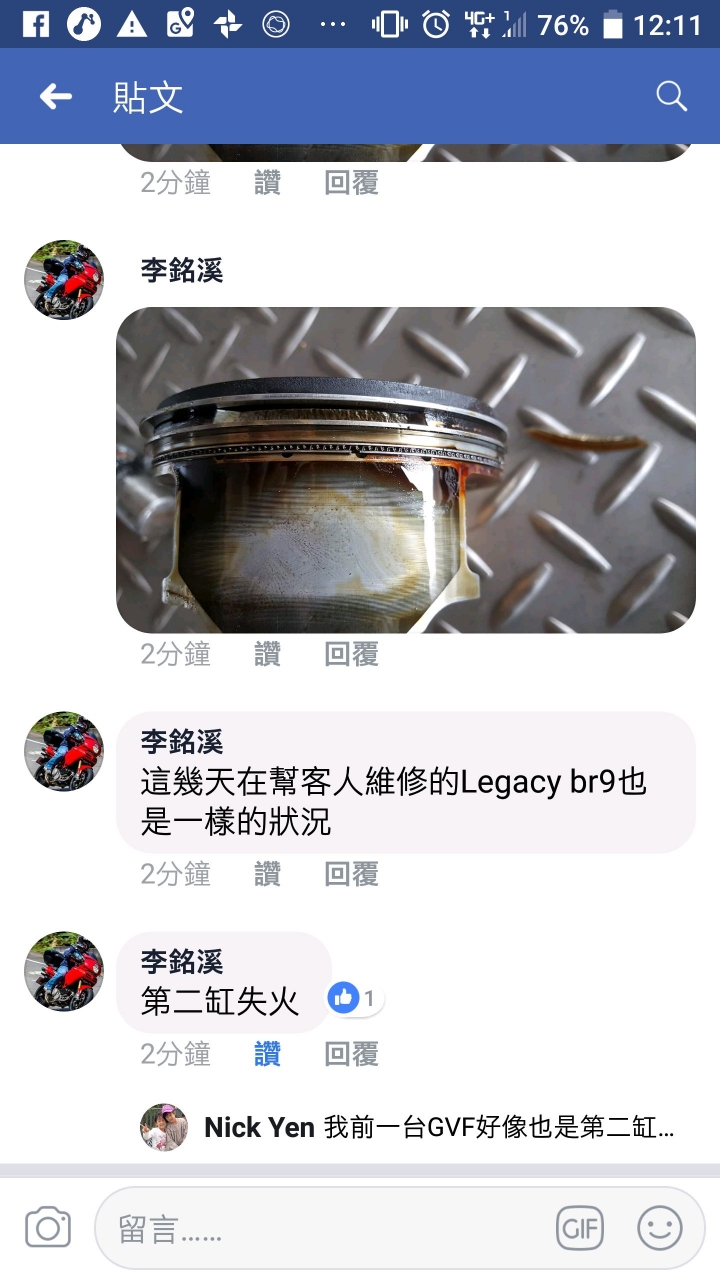Open the GIF picker

click(x=580, y=1228)
